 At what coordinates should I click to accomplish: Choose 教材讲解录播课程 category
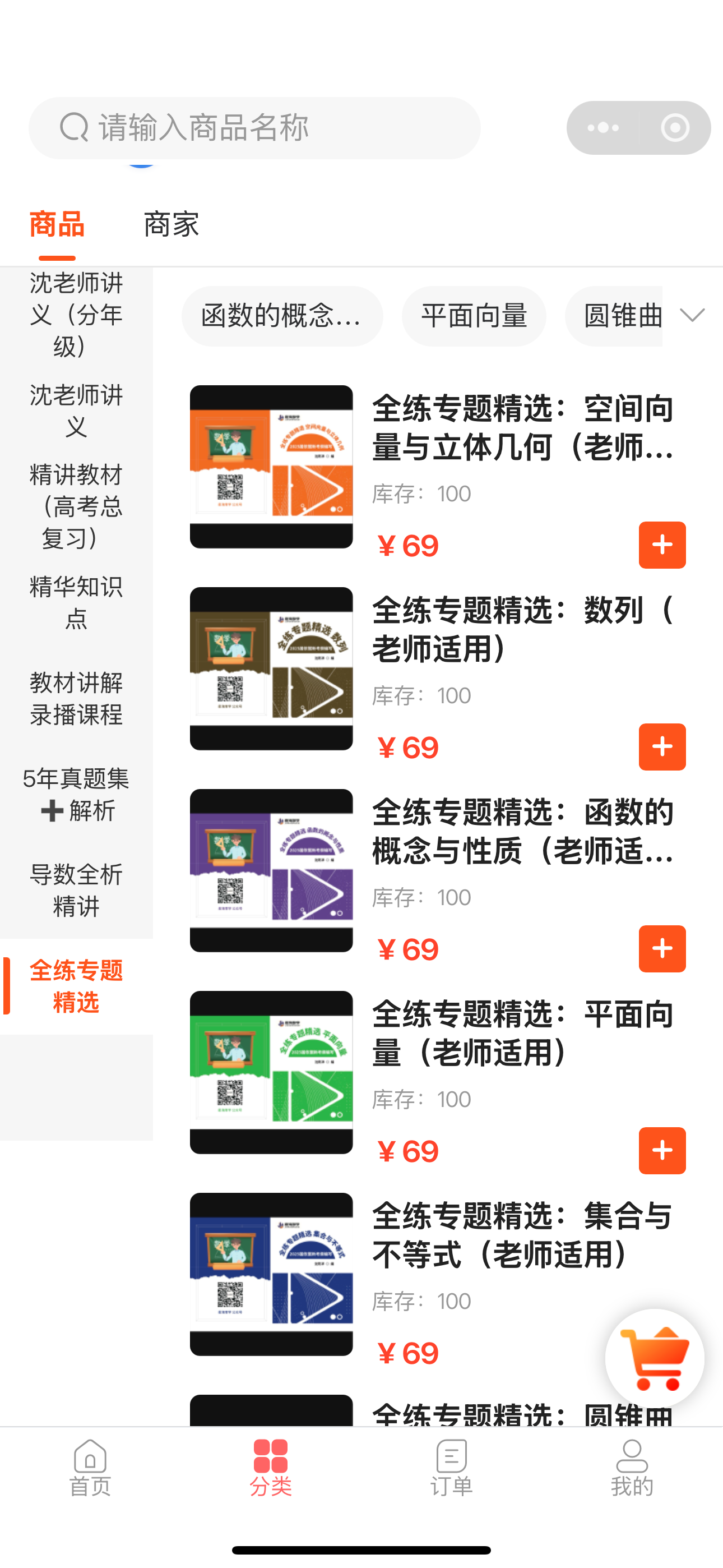(76, 698)
